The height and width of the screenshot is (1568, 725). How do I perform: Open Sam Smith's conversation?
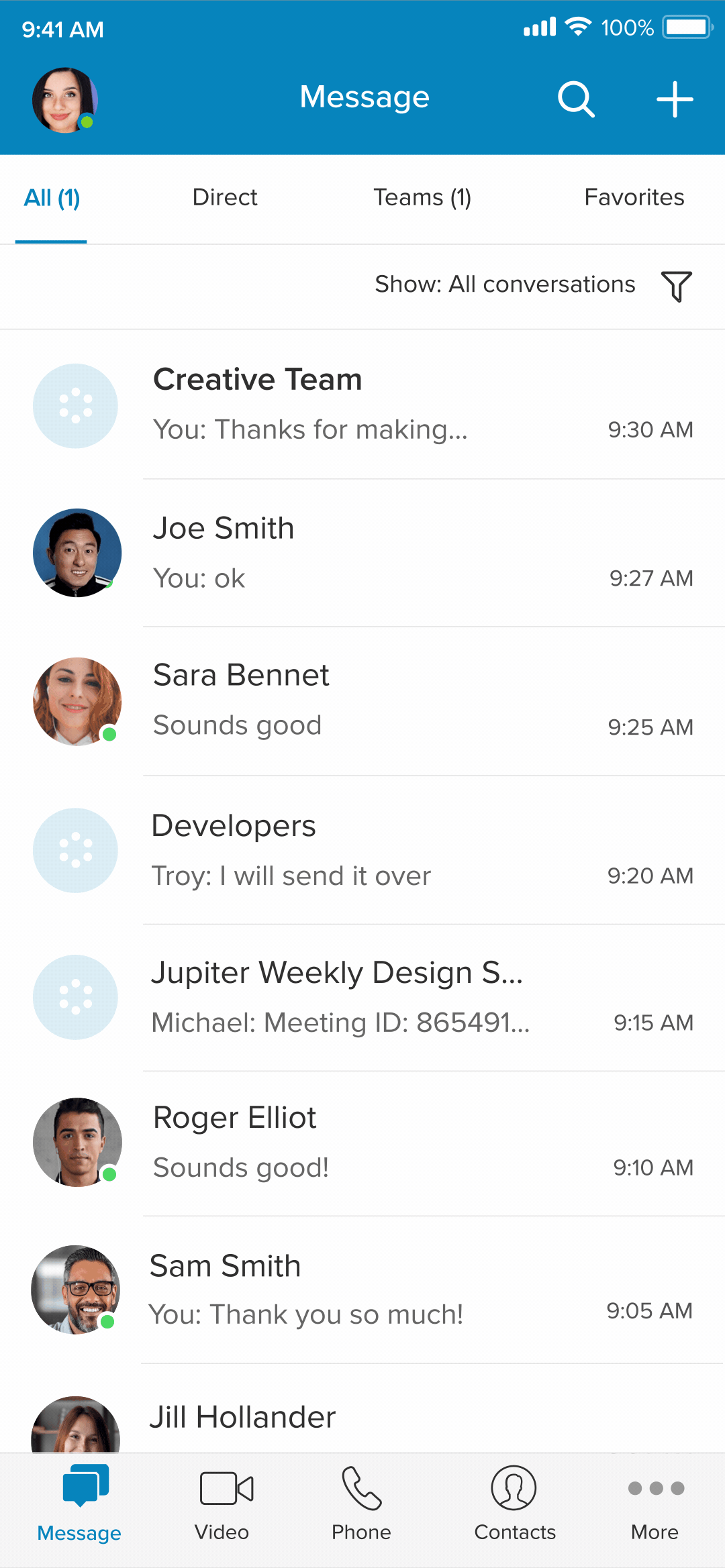[x=362, y=1290]
